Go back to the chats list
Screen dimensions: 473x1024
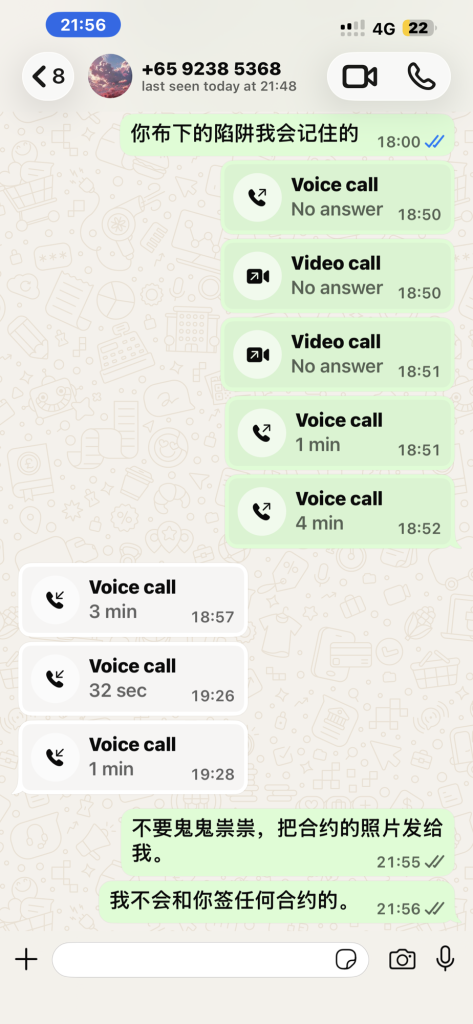pos(48,76)
